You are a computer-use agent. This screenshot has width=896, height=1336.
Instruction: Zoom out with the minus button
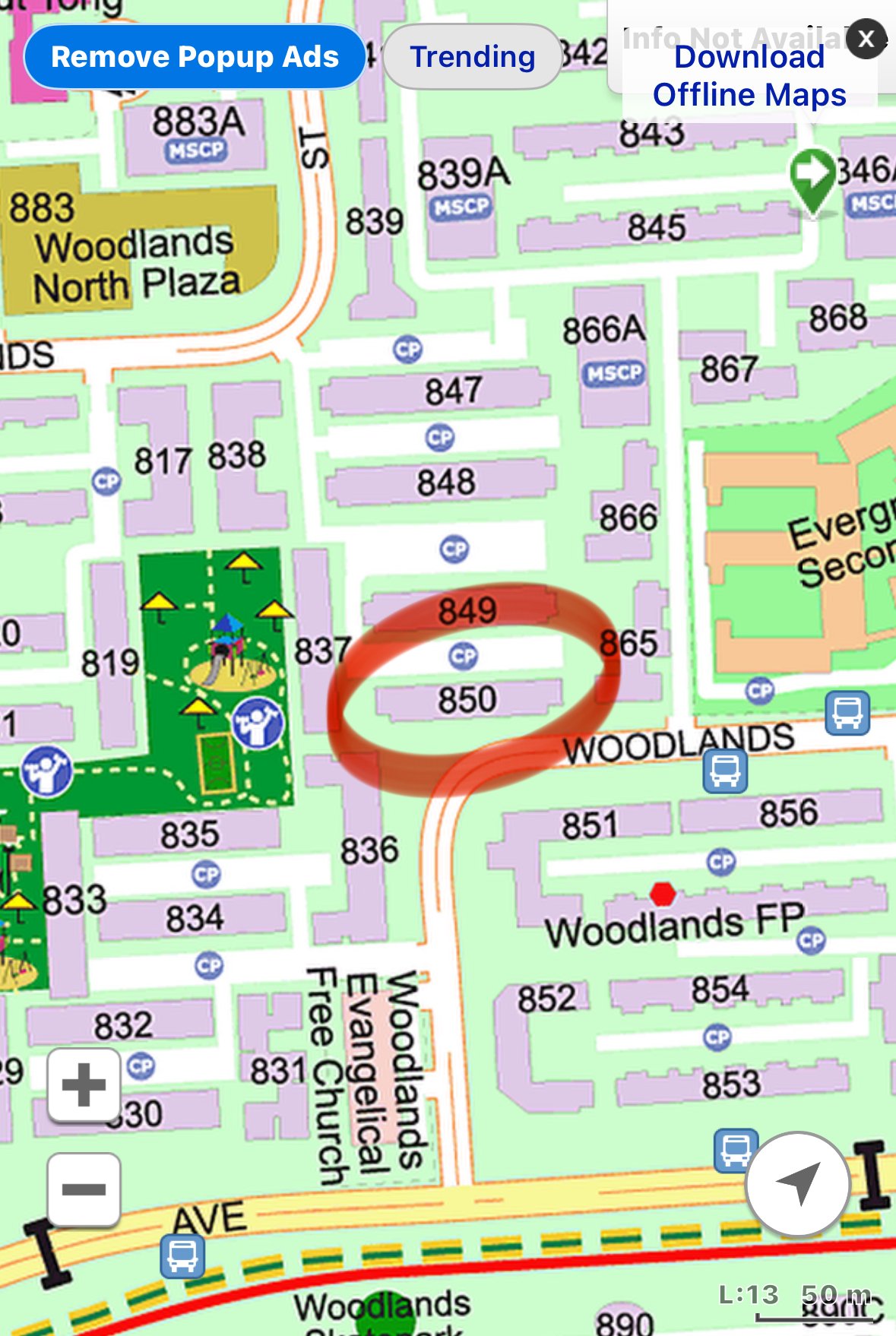pyautogui.click(x=84, y=1189)
